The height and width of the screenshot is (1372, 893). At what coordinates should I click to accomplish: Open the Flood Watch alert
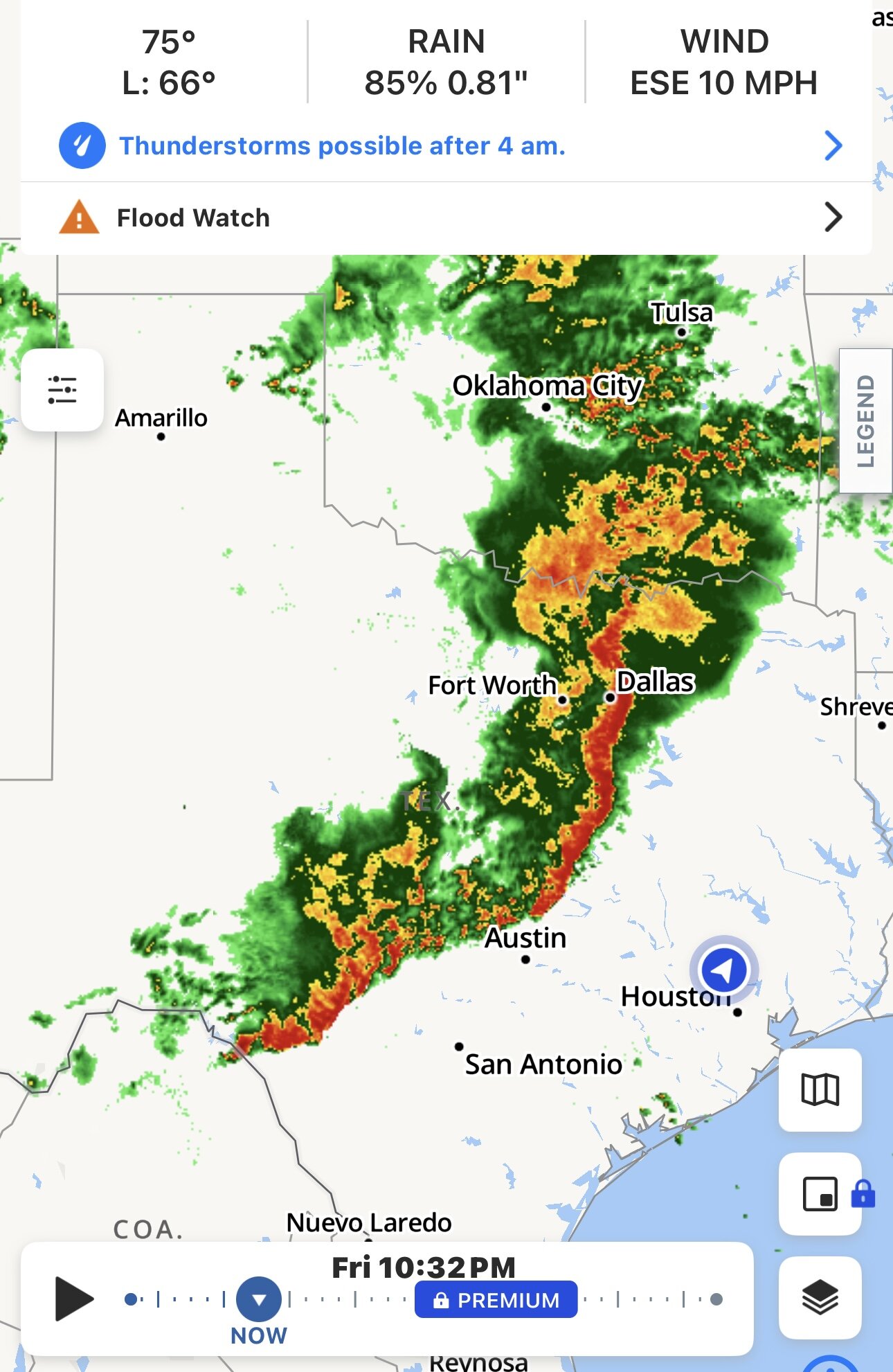point(446,218)
